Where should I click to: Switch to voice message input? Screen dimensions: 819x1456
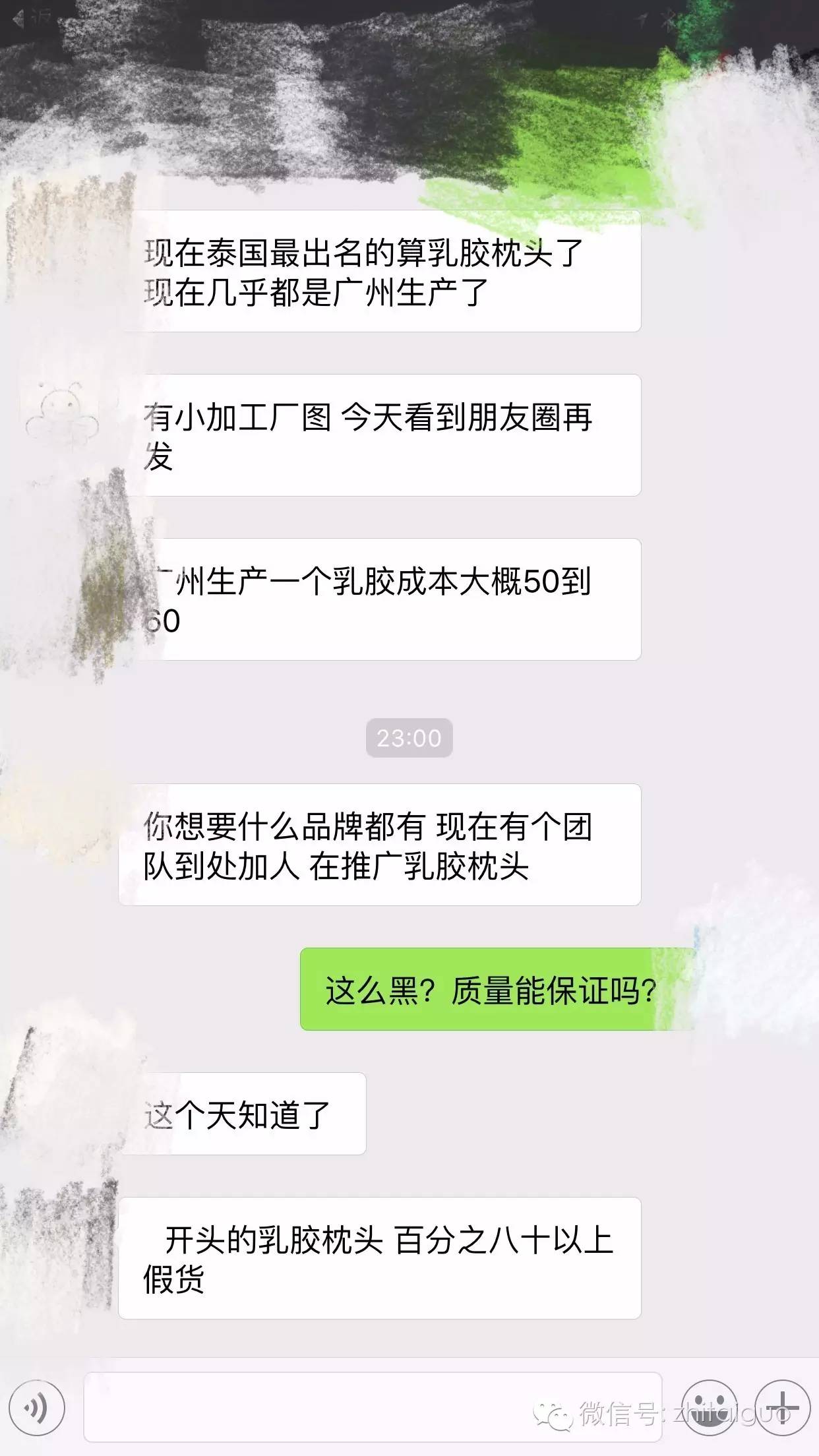(x=36, y=1409)
